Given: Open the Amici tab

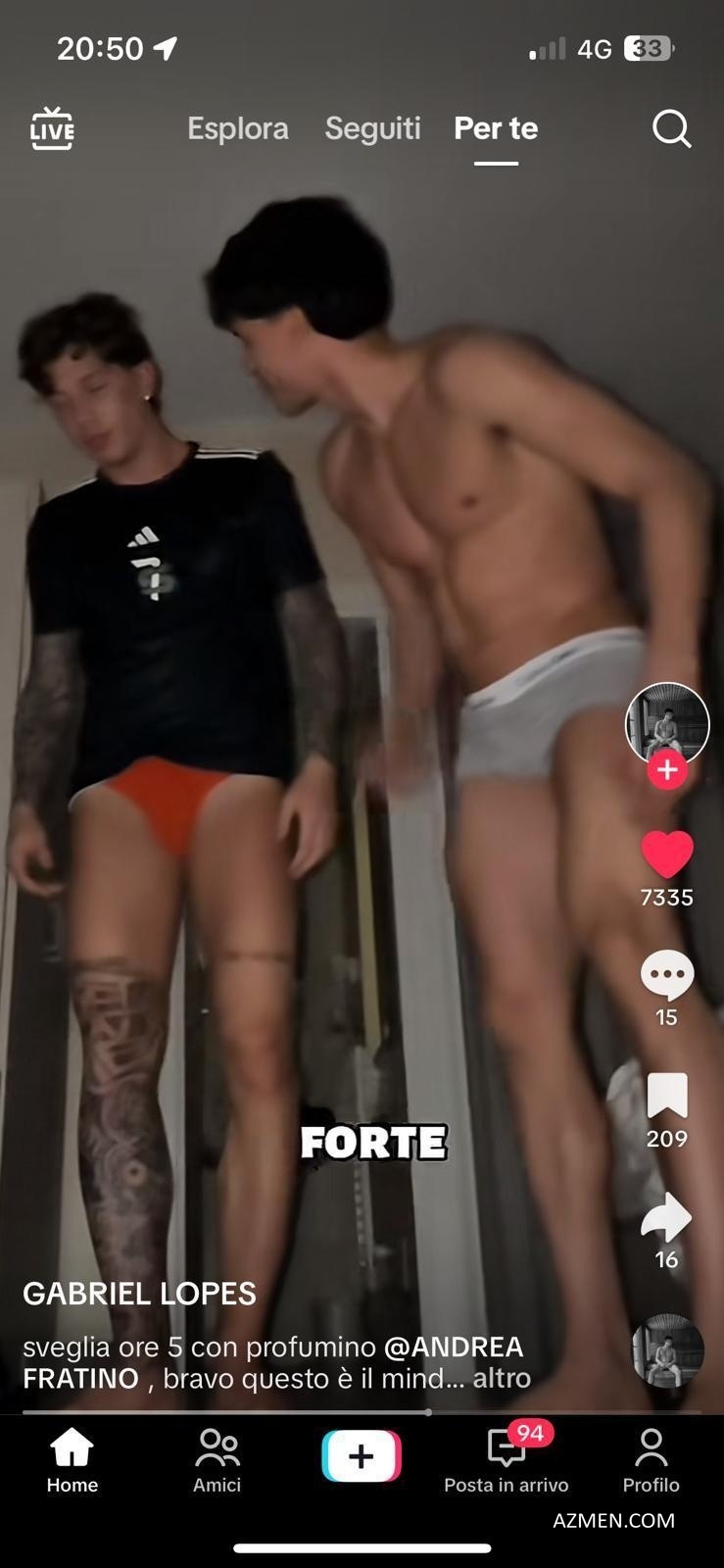Looking at the screenshot, I should (217, 1460).
